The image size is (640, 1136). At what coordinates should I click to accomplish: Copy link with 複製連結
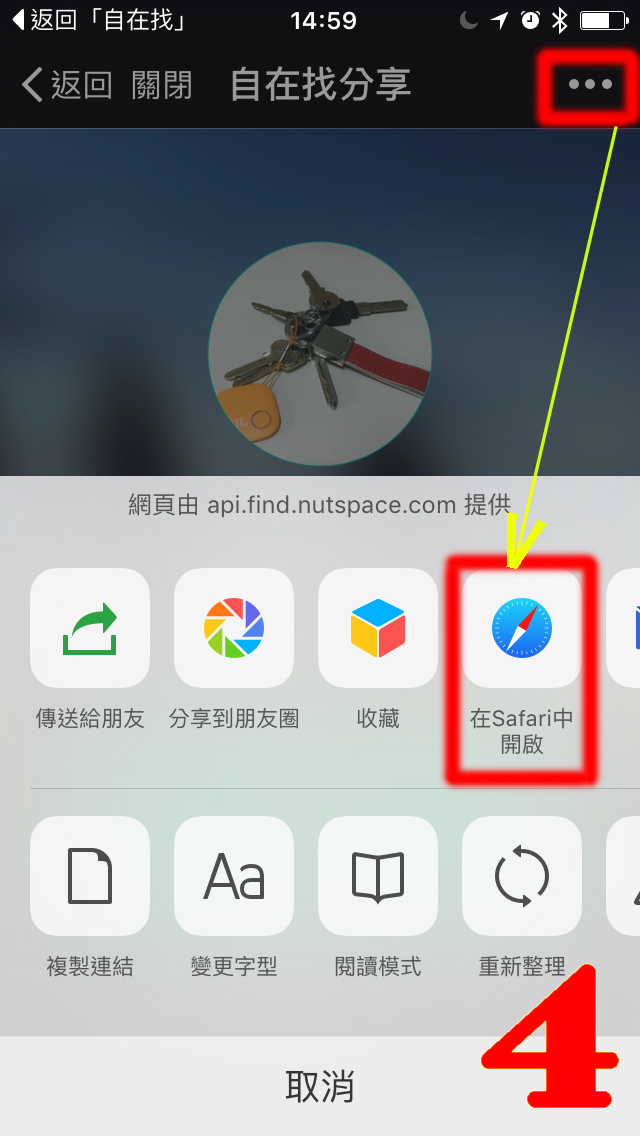click(x=90, y=876)
